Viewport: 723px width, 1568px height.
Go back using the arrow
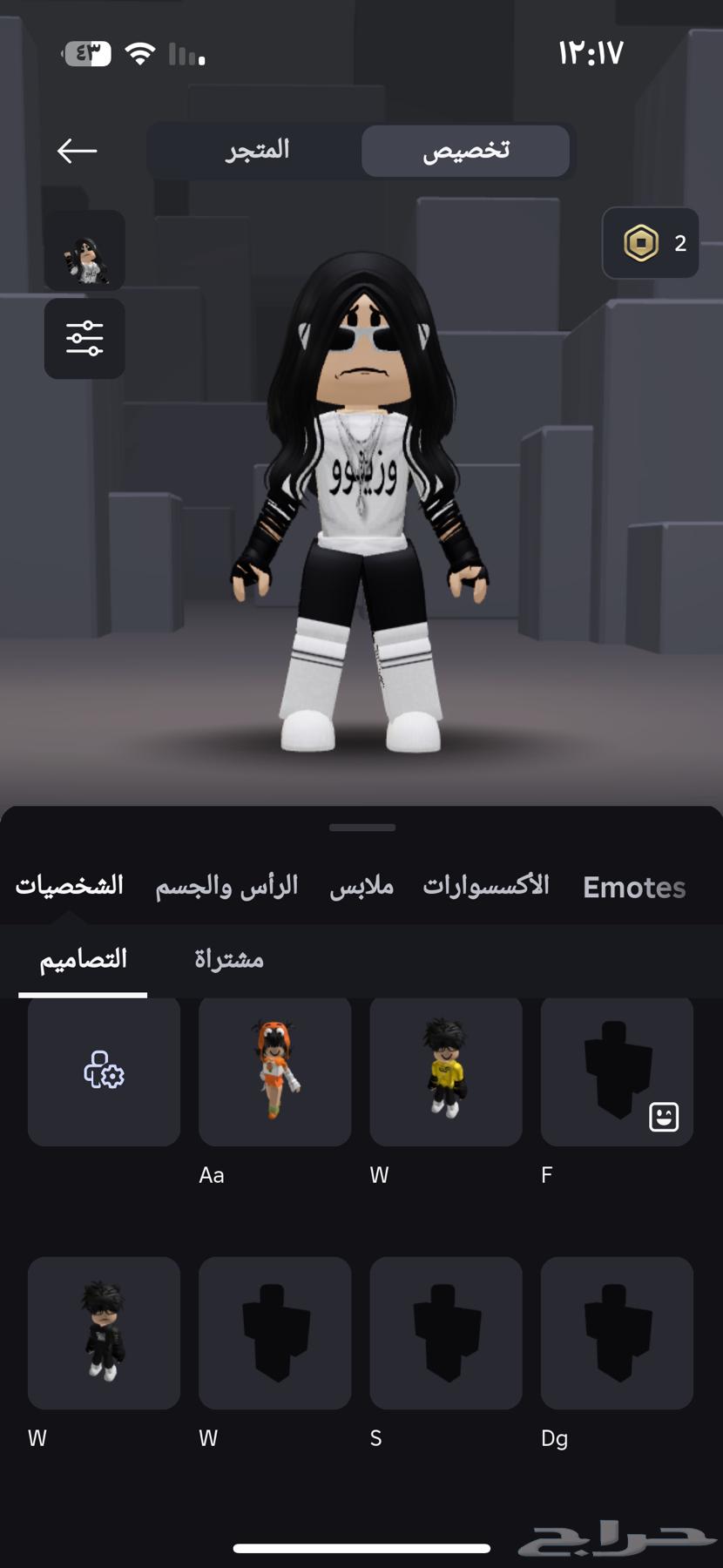click(x=77, y=151)
